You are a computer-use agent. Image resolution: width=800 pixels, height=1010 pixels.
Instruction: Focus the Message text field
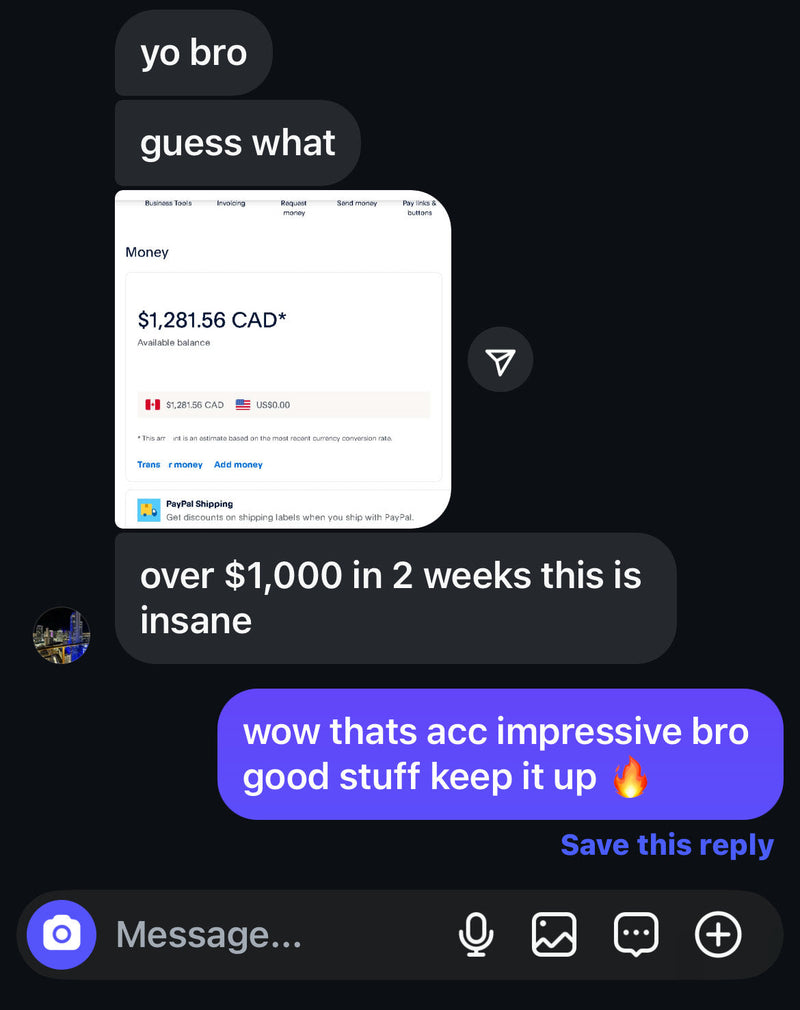coord(270,936)
